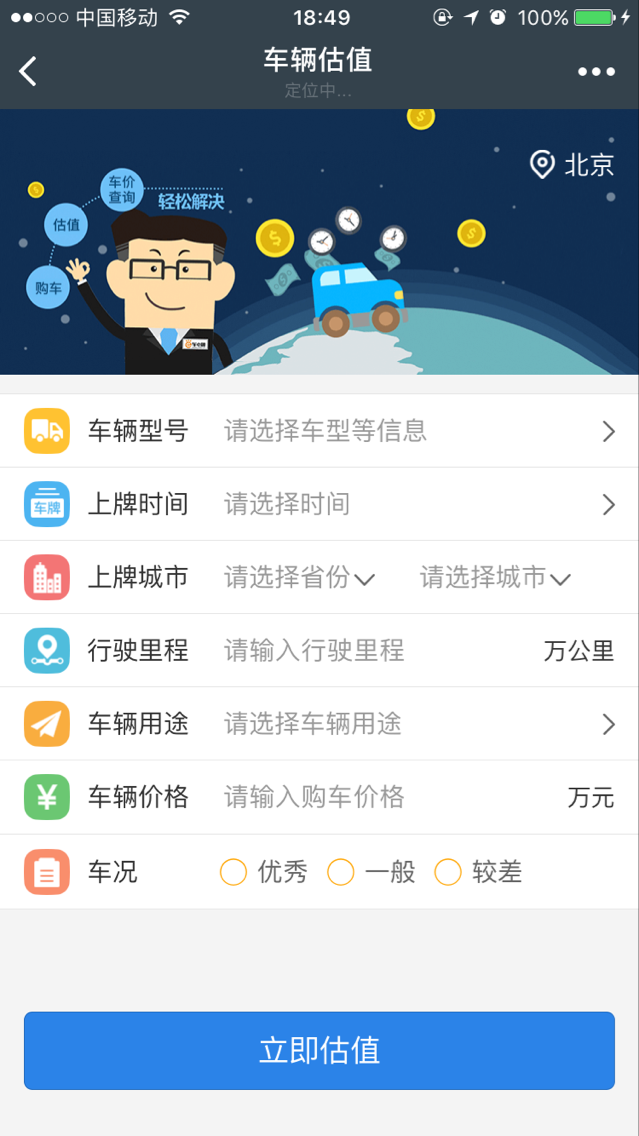
Task: Expand the 请选择省份 dropdown
Action: tap(299, 578)
